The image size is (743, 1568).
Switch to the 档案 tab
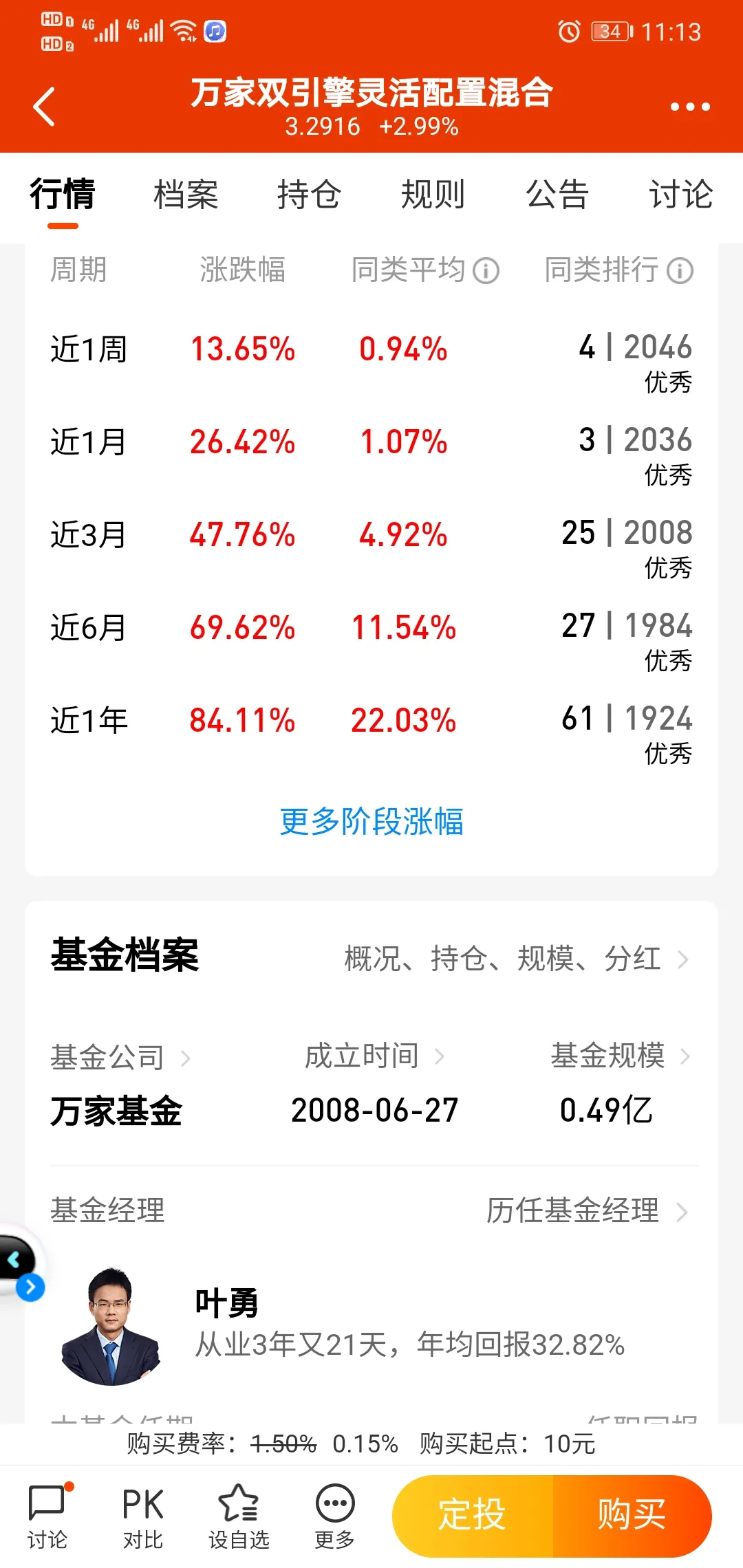tap(186, 195)
